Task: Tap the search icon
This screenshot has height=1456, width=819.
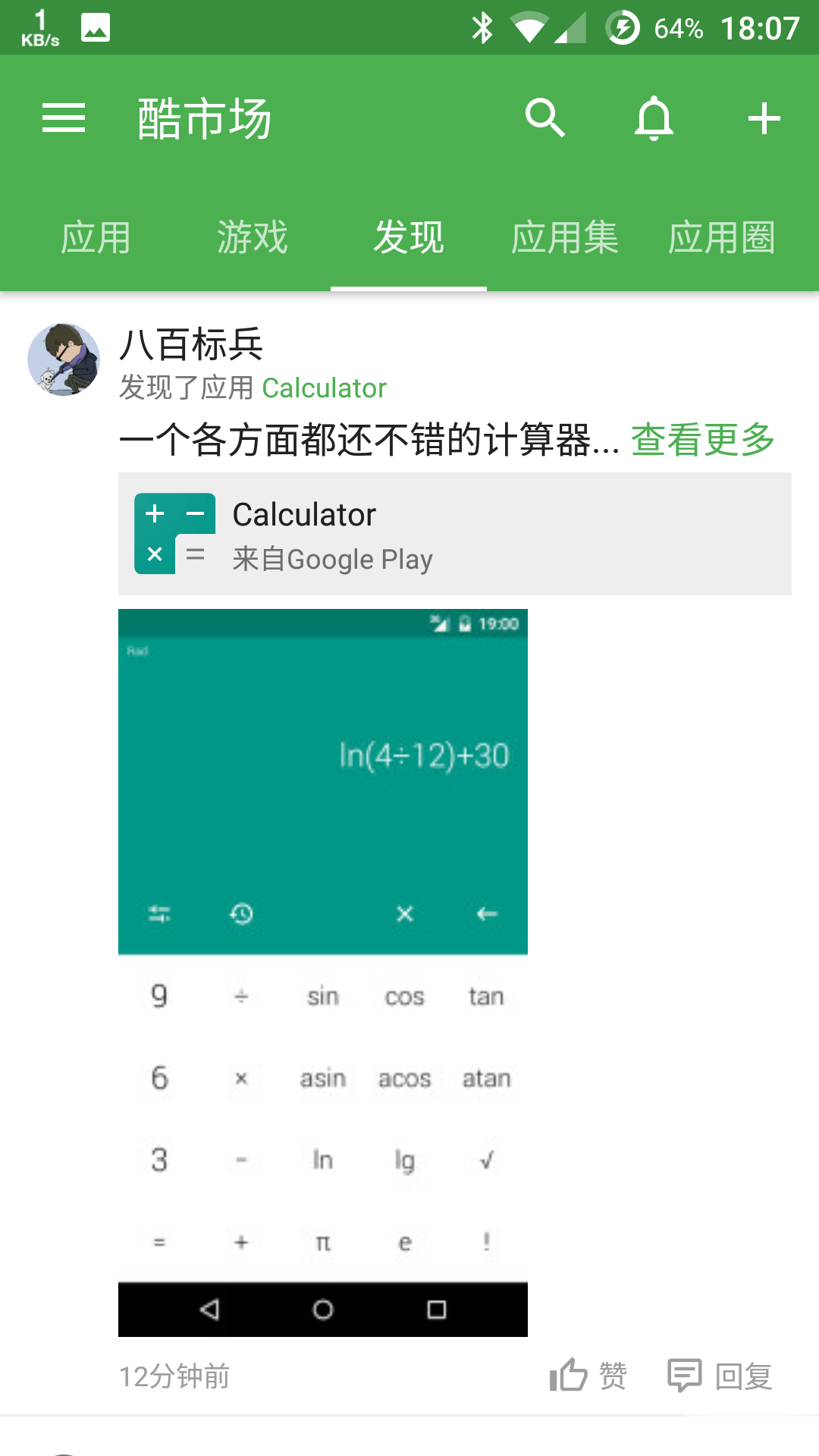Action: [x=544, y=118]
